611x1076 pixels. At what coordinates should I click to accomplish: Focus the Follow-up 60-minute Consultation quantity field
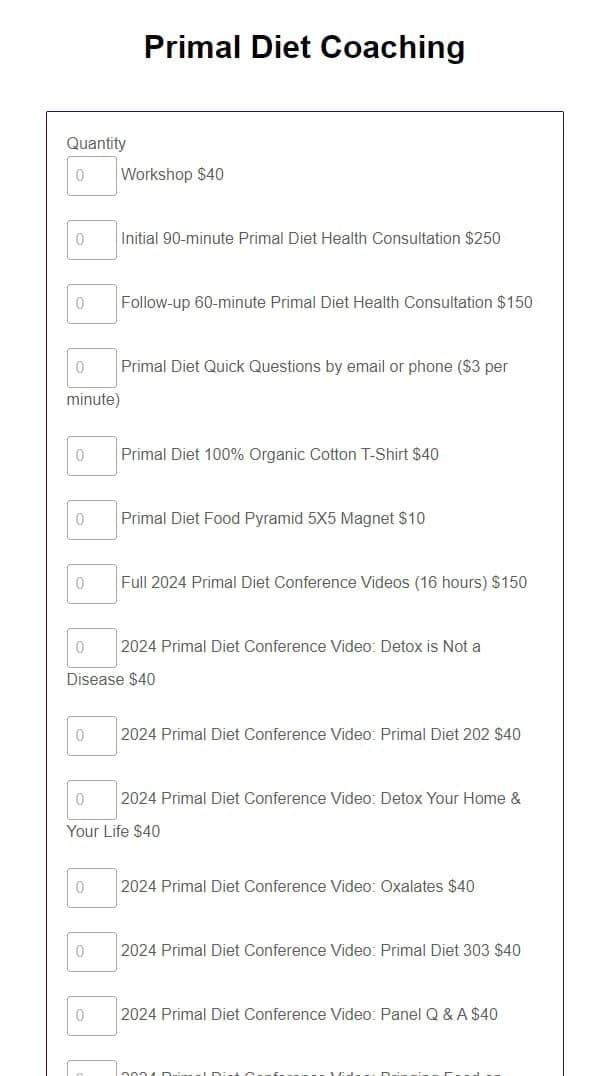coord(92,303)
